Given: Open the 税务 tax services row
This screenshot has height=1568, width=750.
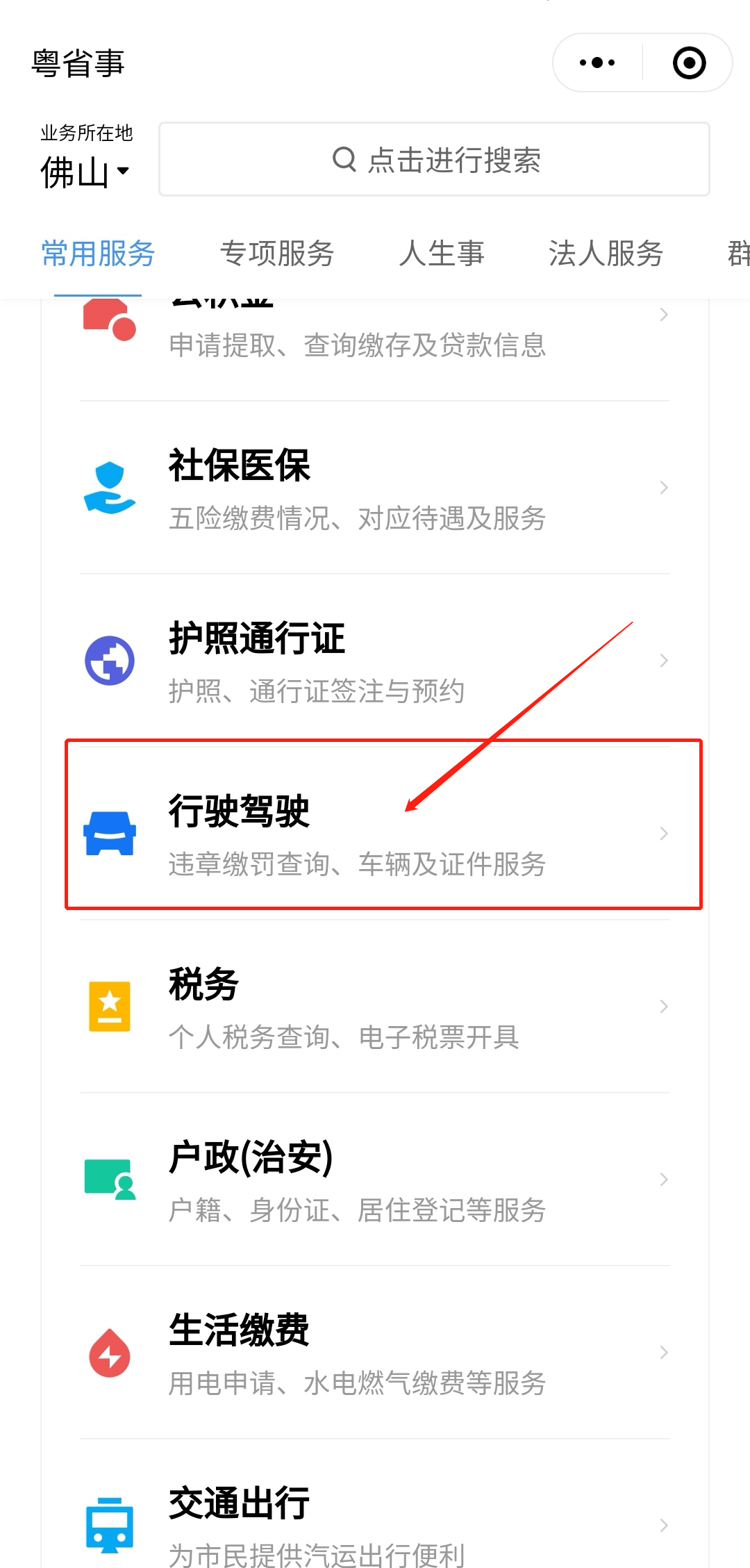Looking at the screenshot, I should 375,1007.
